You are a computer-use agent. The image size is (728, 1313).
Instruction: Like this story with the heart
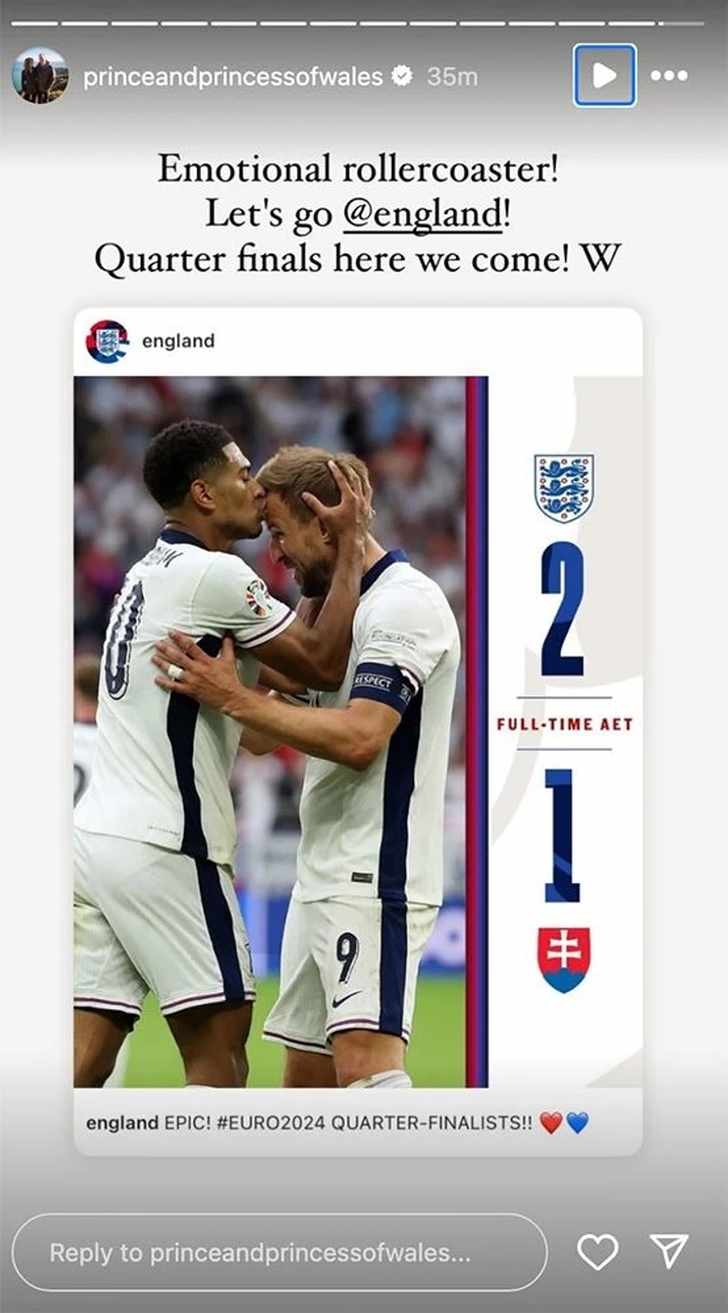tap(598, 1252)
